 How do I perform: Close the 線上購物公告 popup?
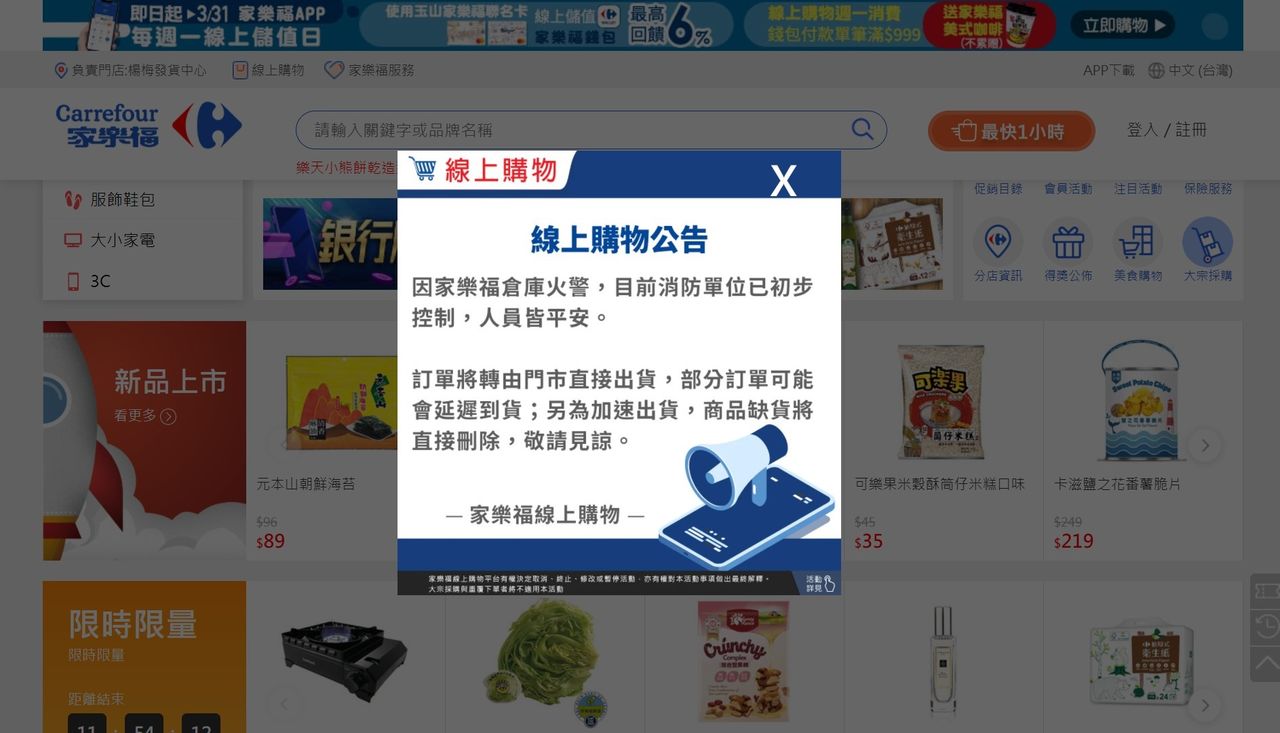pos(783,180)
